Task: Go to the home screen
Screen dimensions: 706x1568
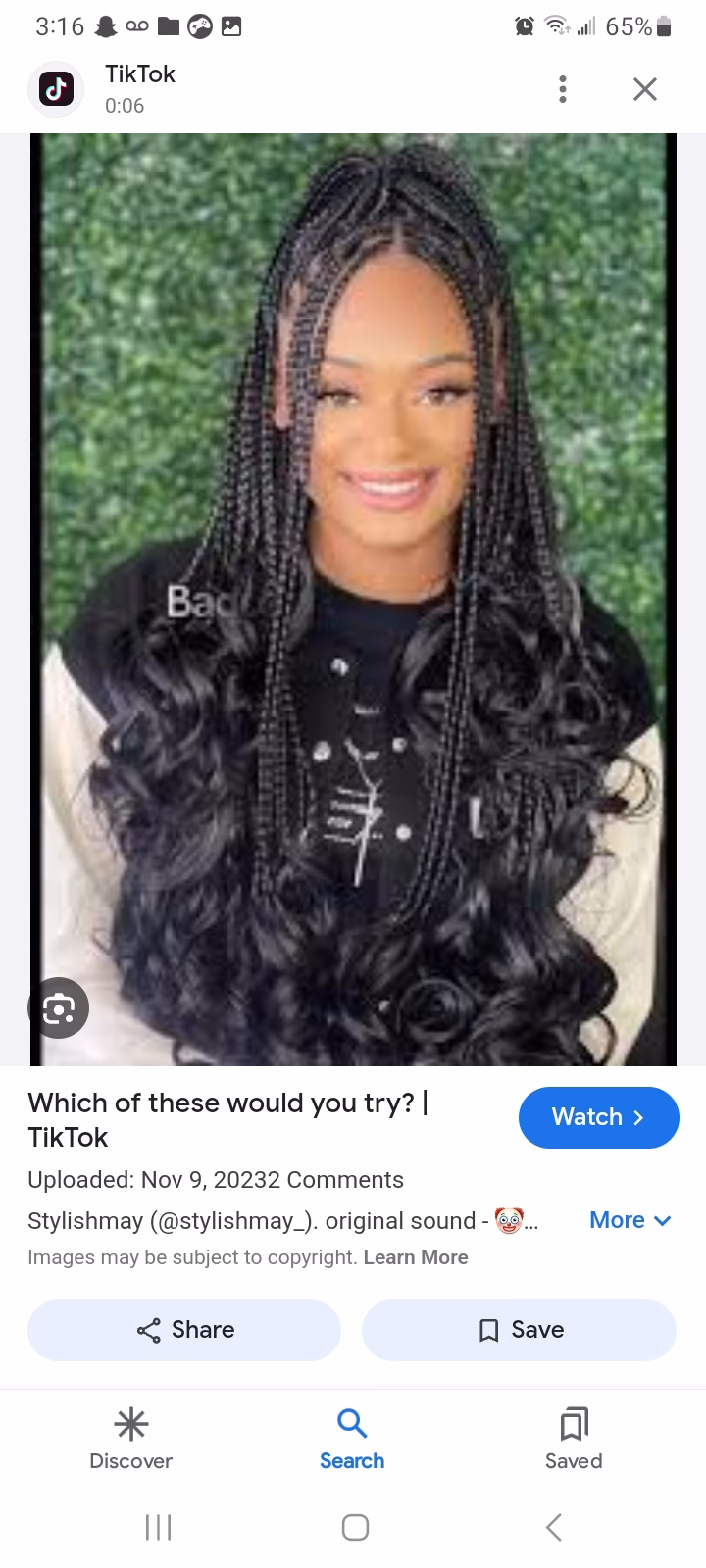Action: tap(355, 1527)
